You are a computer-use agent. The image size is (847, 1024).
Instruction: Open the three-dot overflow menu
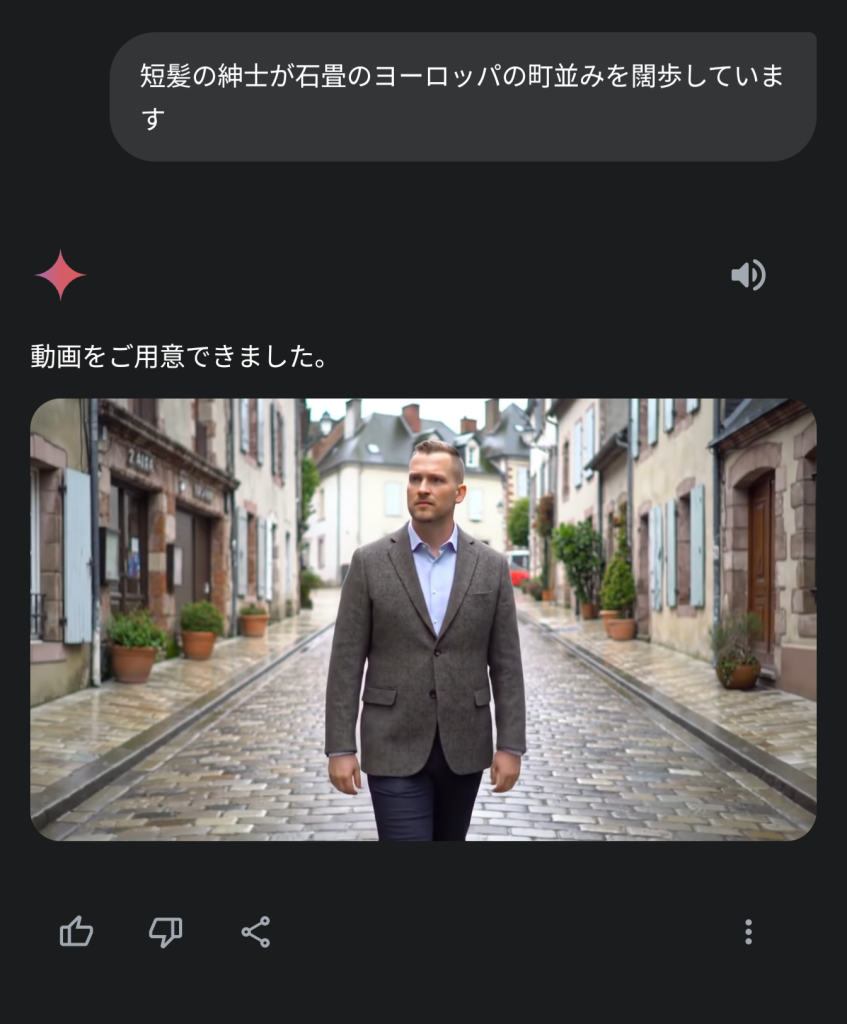tap(748, 932)
